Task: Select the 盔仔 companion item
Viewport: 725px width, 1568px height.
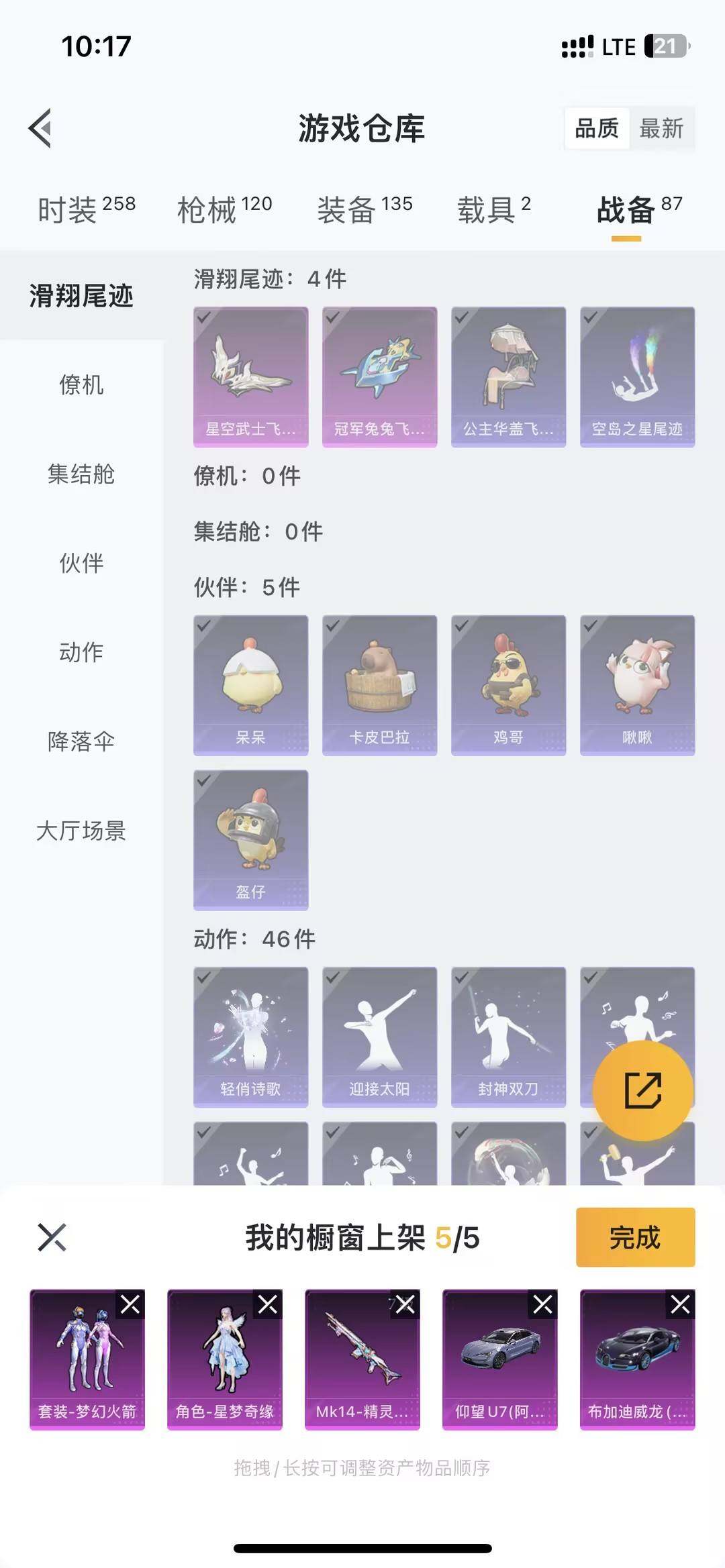Action: pyautogui.click(x=250, y=839)
